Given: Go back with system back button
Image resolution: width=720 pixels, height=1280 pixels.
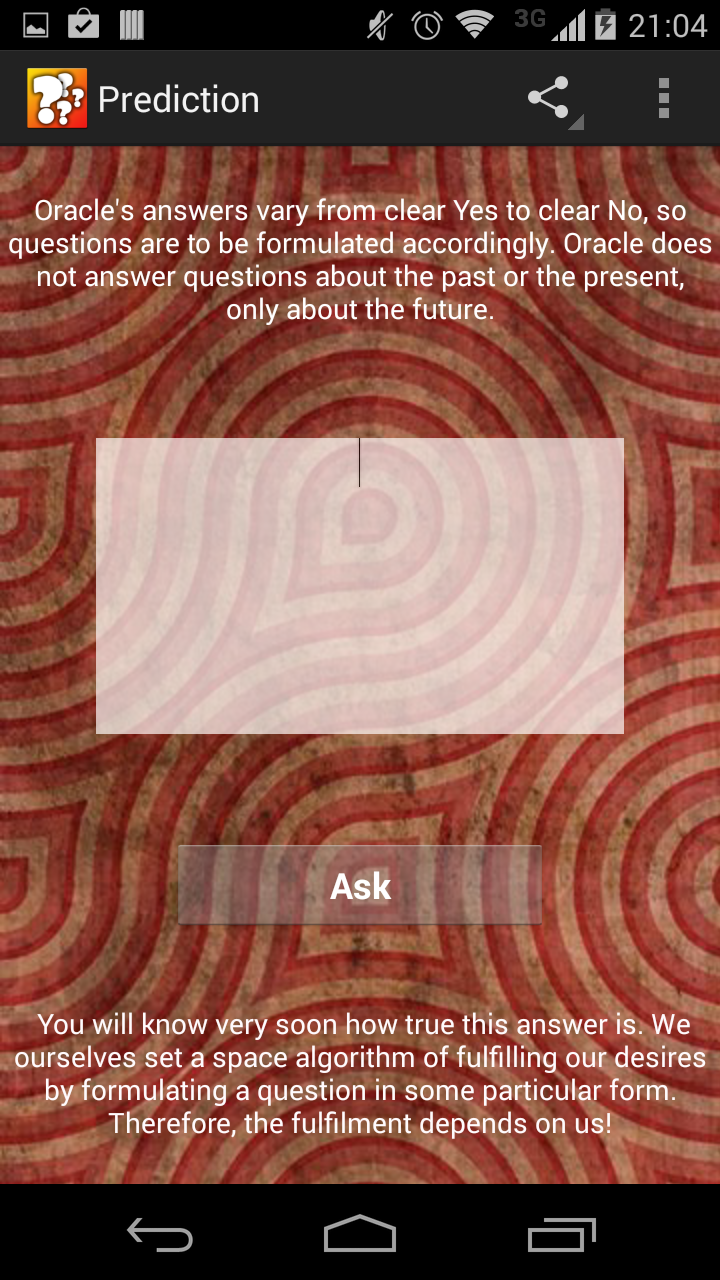Looking at the screenshot, I should click(160, 1235).
